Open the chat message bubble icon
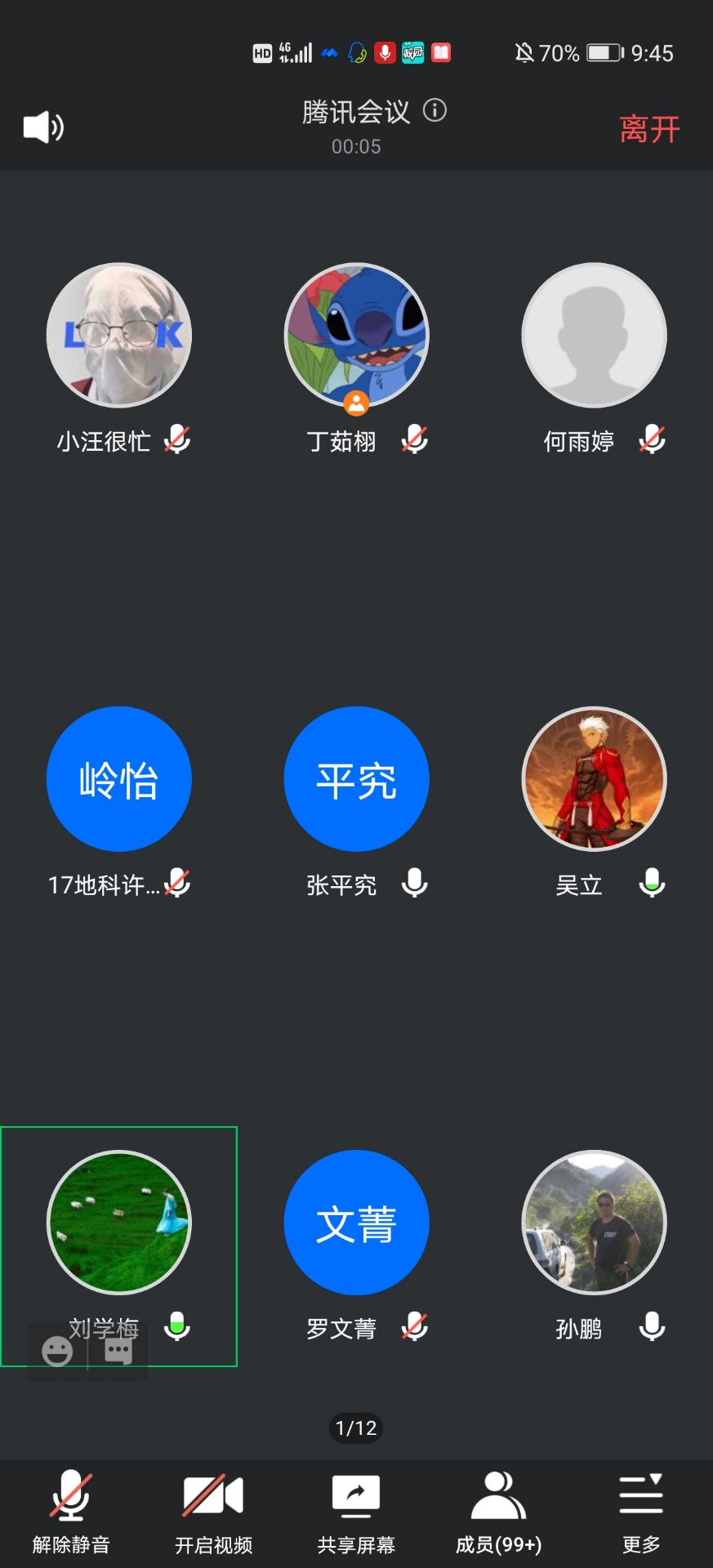Screen dimensions: 713x1568 [x=118, y=1351]
